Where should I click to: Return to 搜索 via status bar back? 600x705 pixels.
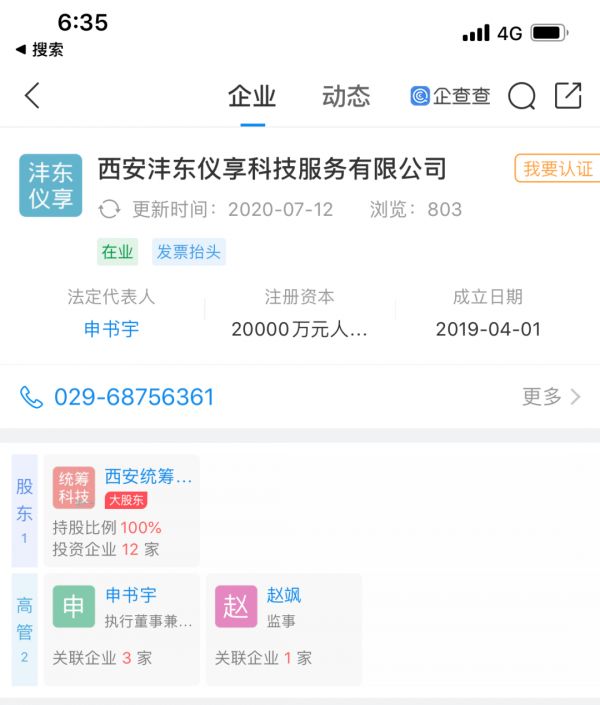[40, 49]
